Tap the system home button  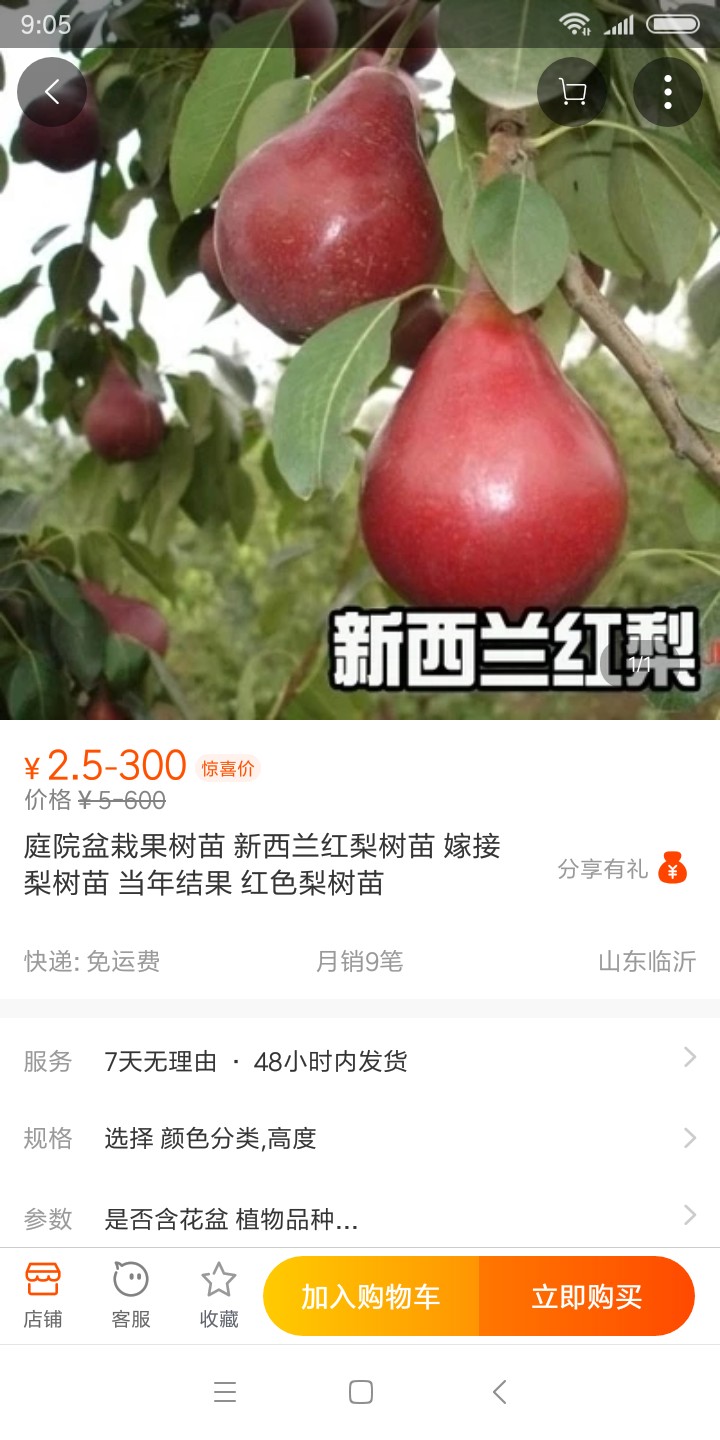click(361, 1392)
